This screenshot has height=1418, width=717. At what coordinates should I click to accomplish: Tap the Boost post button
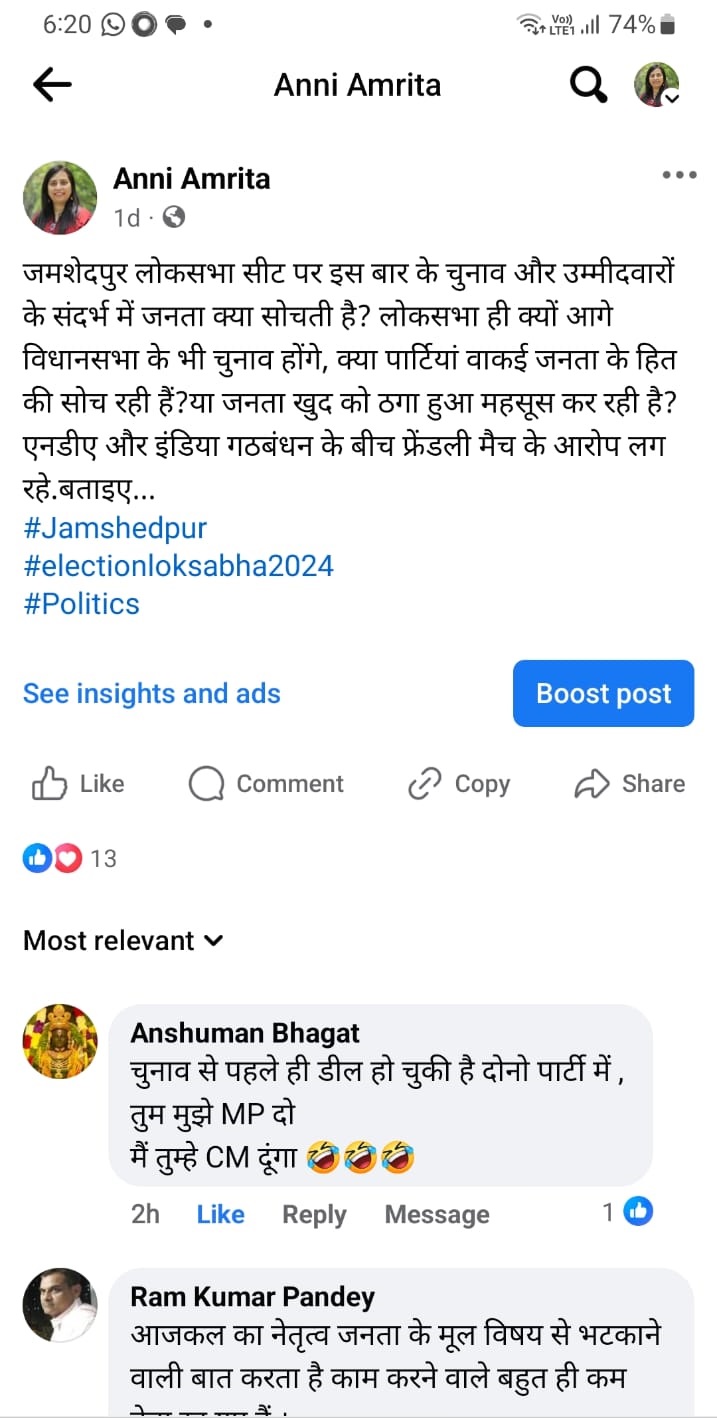tap(603, 693)
